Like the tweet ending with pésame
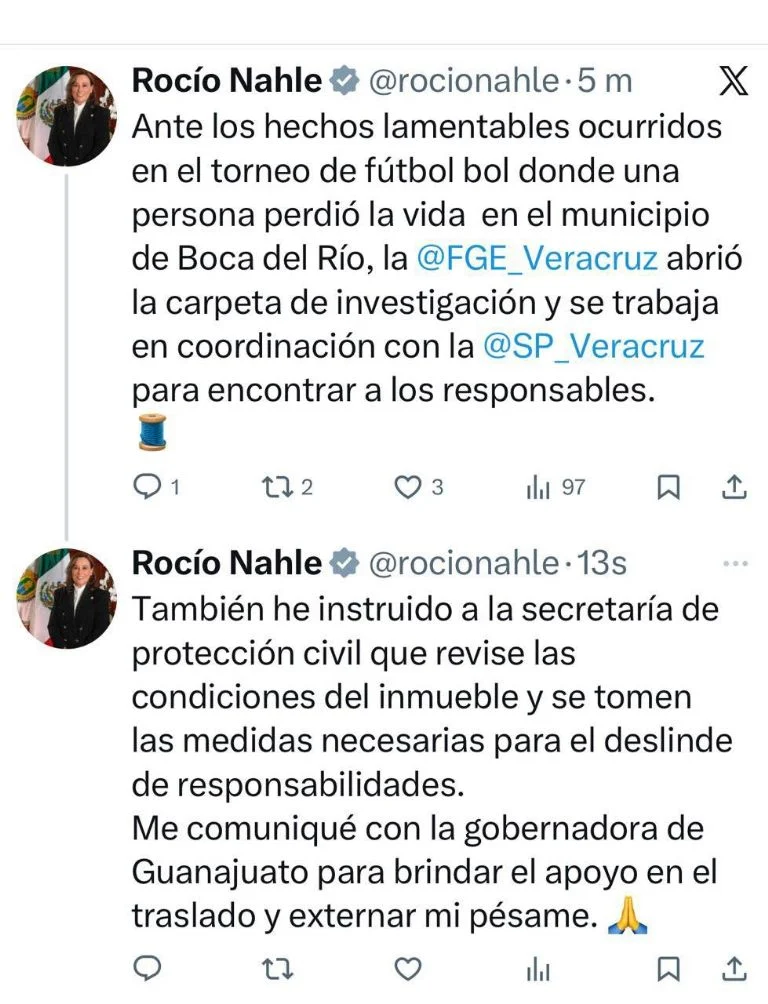Image resolution: width=768 pixels, height=1004 pixels. coord(406,968)
